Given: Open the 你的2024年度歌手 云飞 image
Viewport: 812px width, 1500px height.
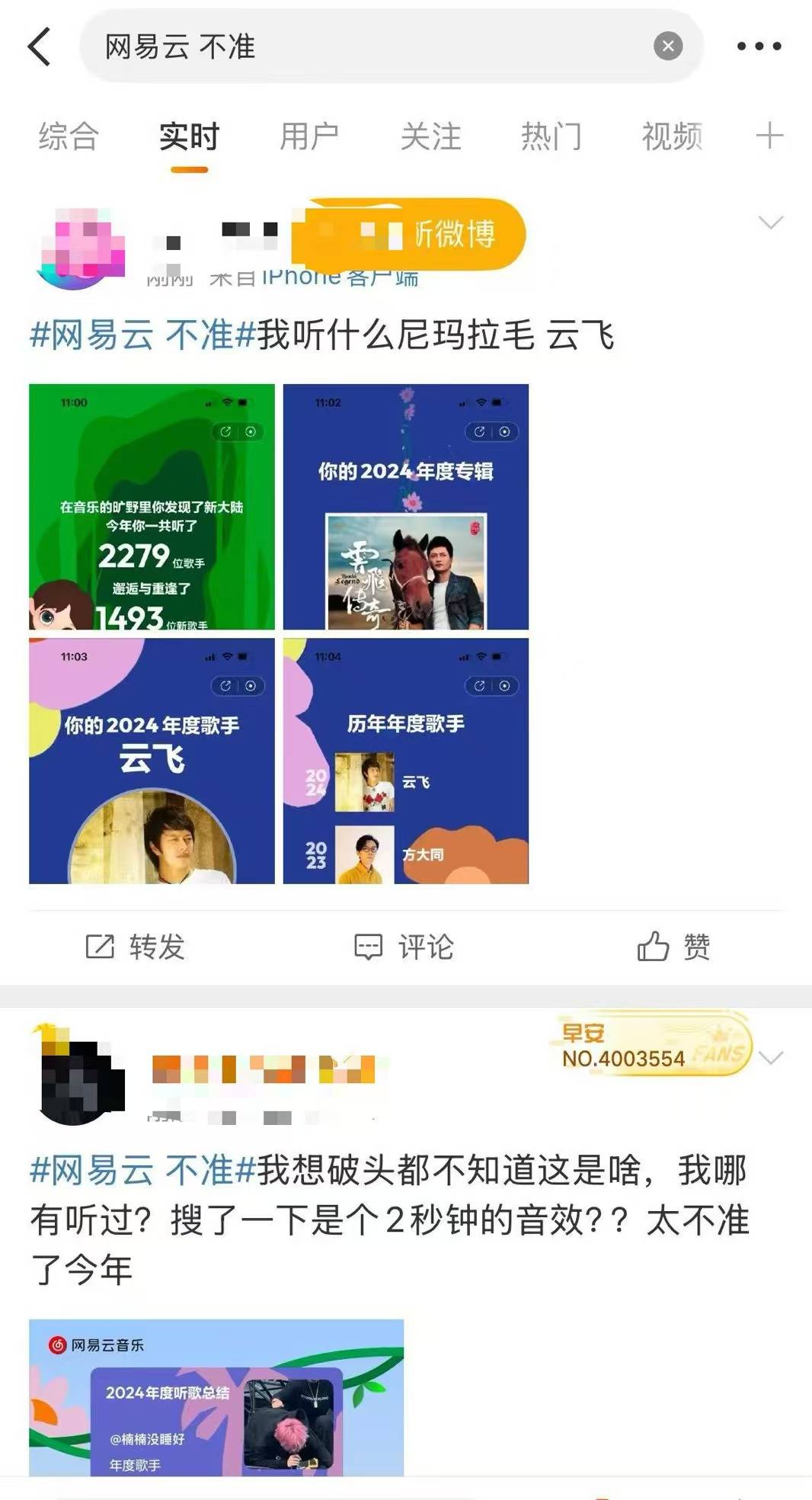Looking at the screenshot, I should [x=152, y=761].
